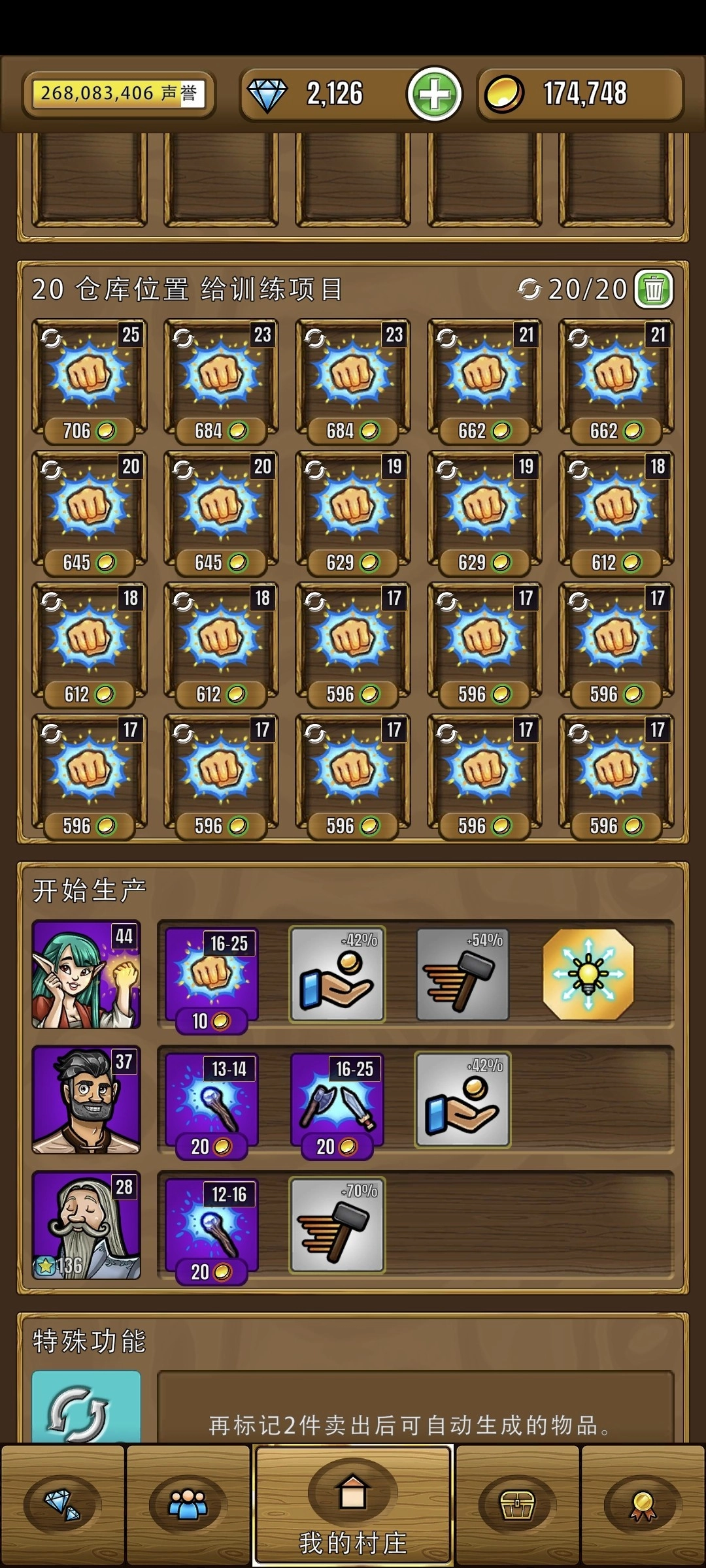Select the +70% hammer speed upgrade
The height and width of the screenshot is (1568, 706).
[337, 1225]
